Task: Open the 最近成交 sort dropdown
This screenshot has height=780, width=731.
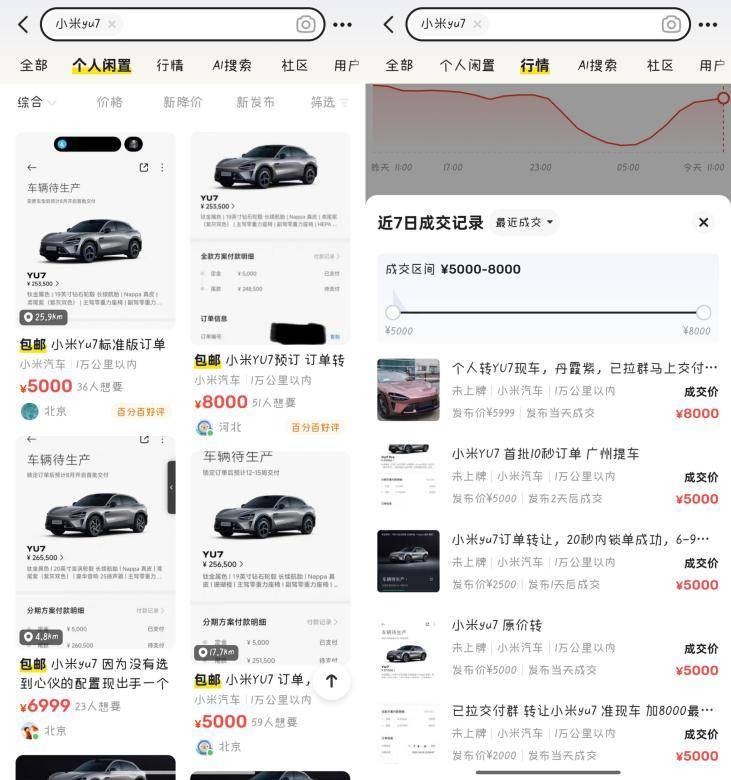Action: 525,222
